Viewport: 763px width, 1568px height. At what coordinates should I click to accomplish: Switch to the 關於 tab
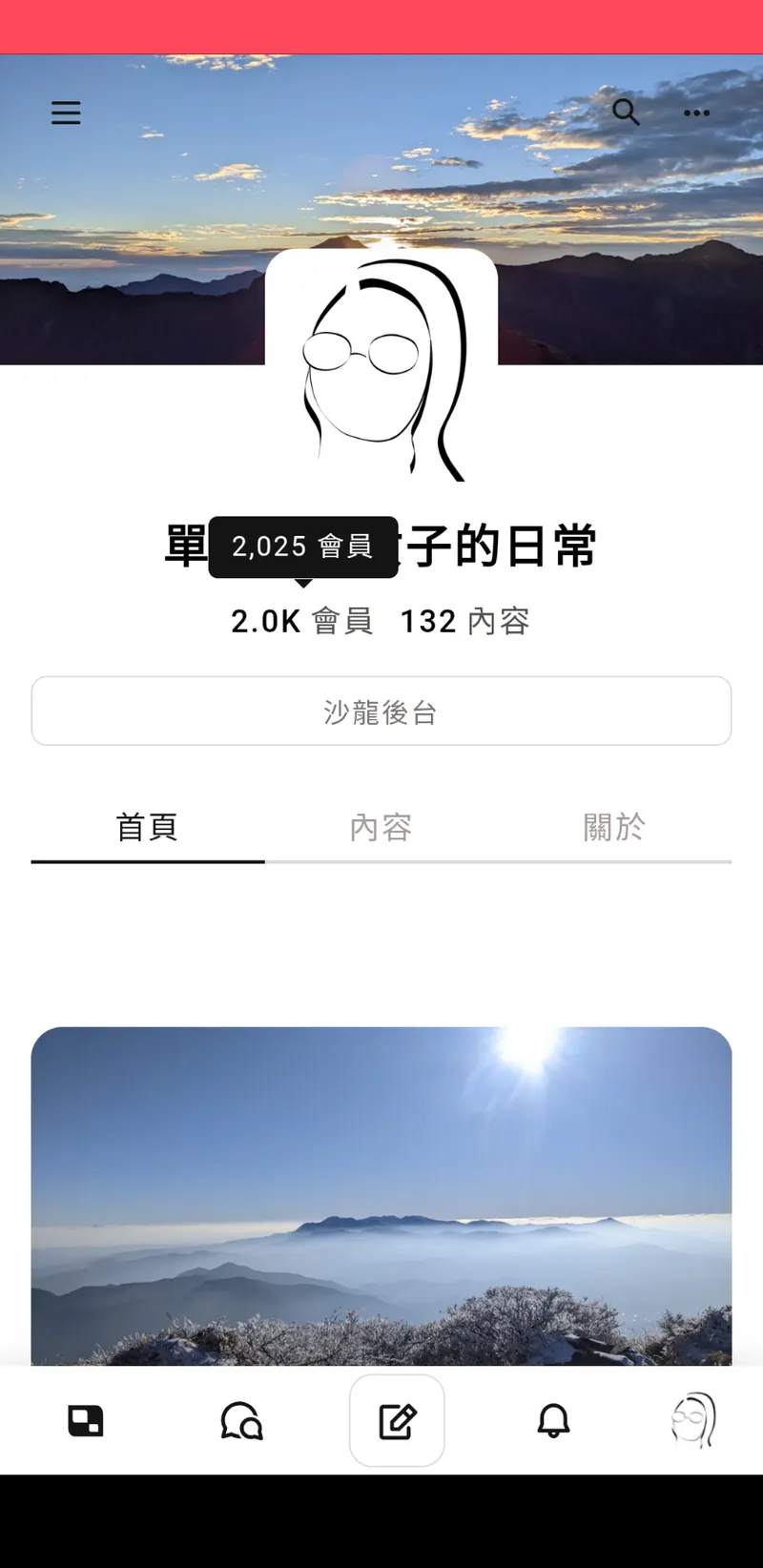point(614,827)
